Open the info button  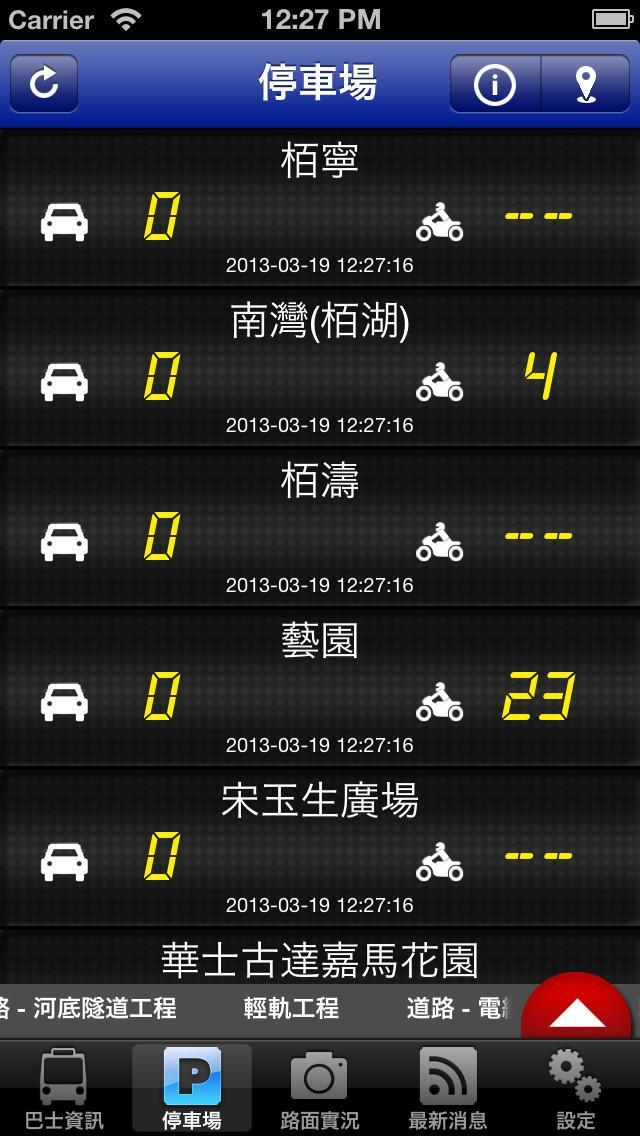click(x=495, y=84)
